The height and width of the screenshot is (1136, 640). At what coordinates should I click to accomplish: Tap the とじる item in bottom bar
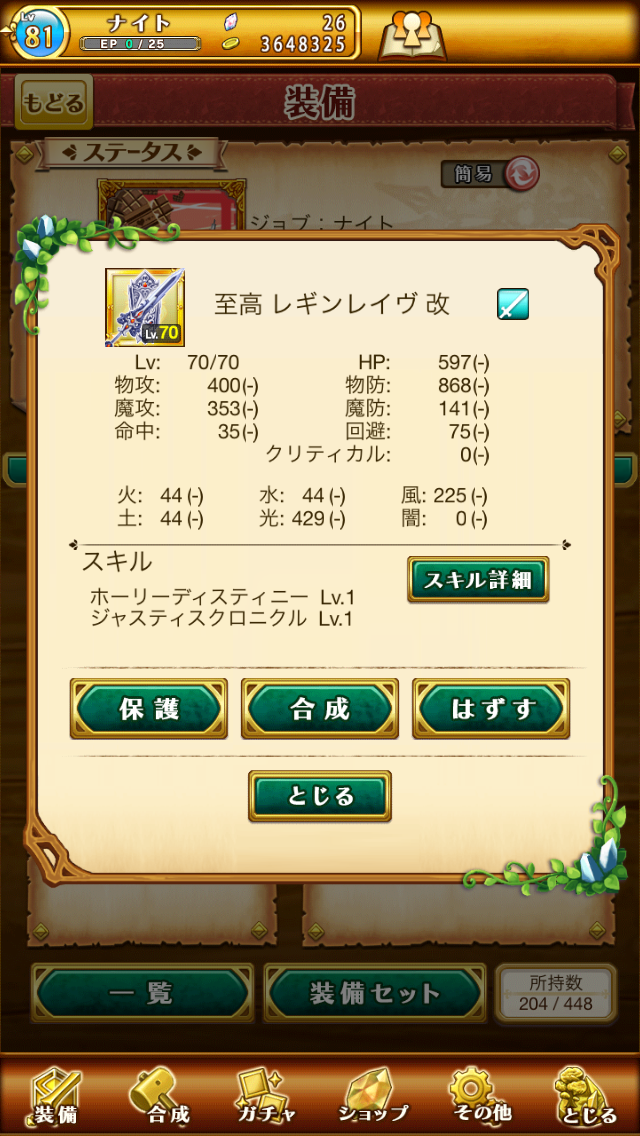pos(585,1095)
